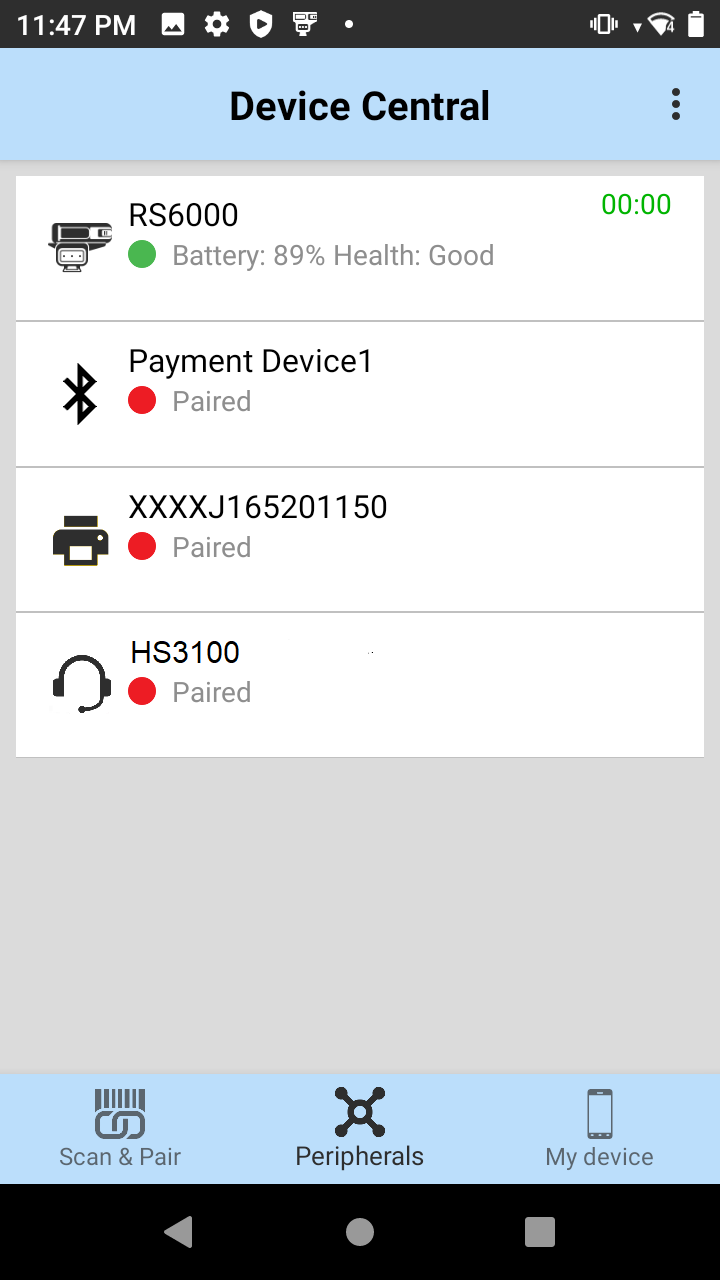Open the three-dot overflow menu
The height and width of the screenshot is (1280, 720).
(x=676, y=105)
